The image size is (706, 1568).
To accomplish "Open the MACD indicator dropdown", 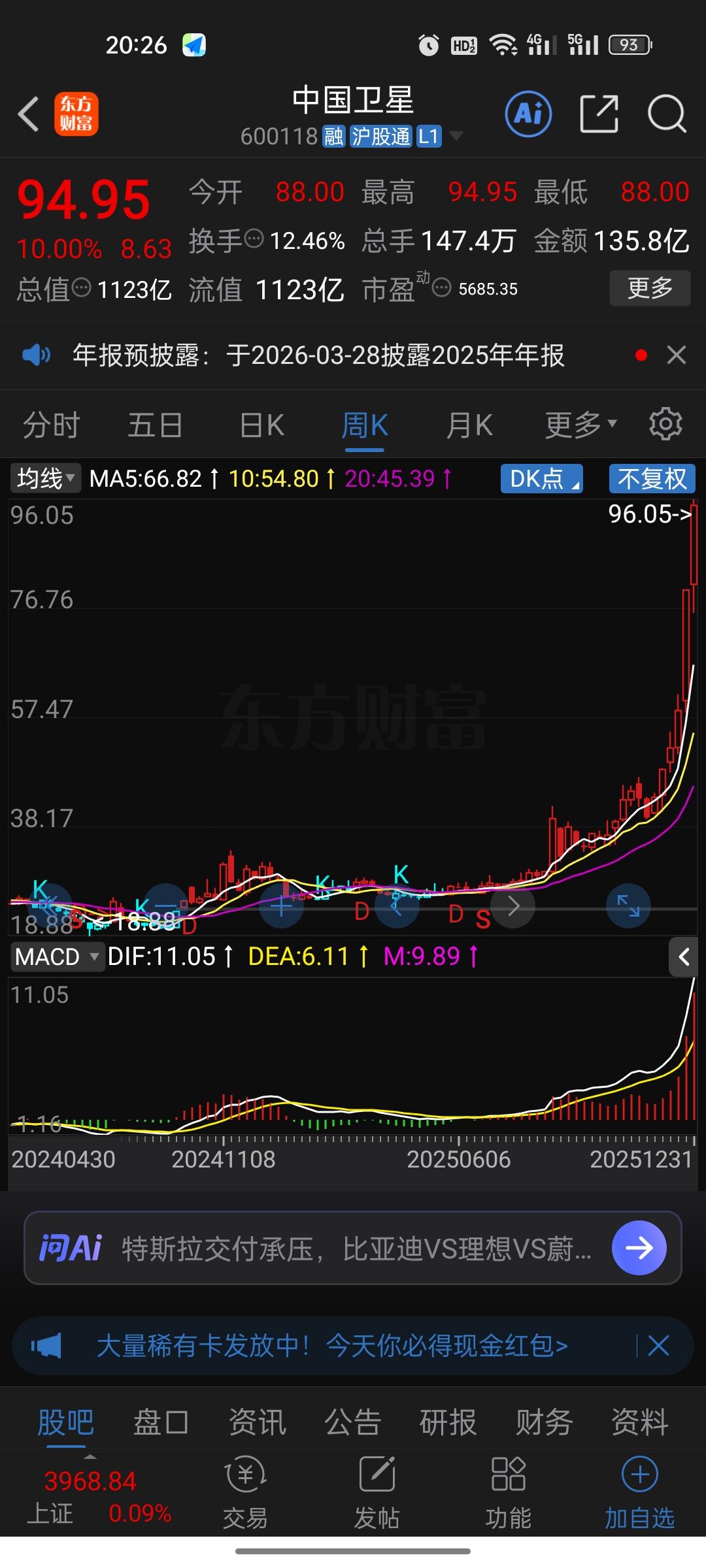I will tap(56, 956).
